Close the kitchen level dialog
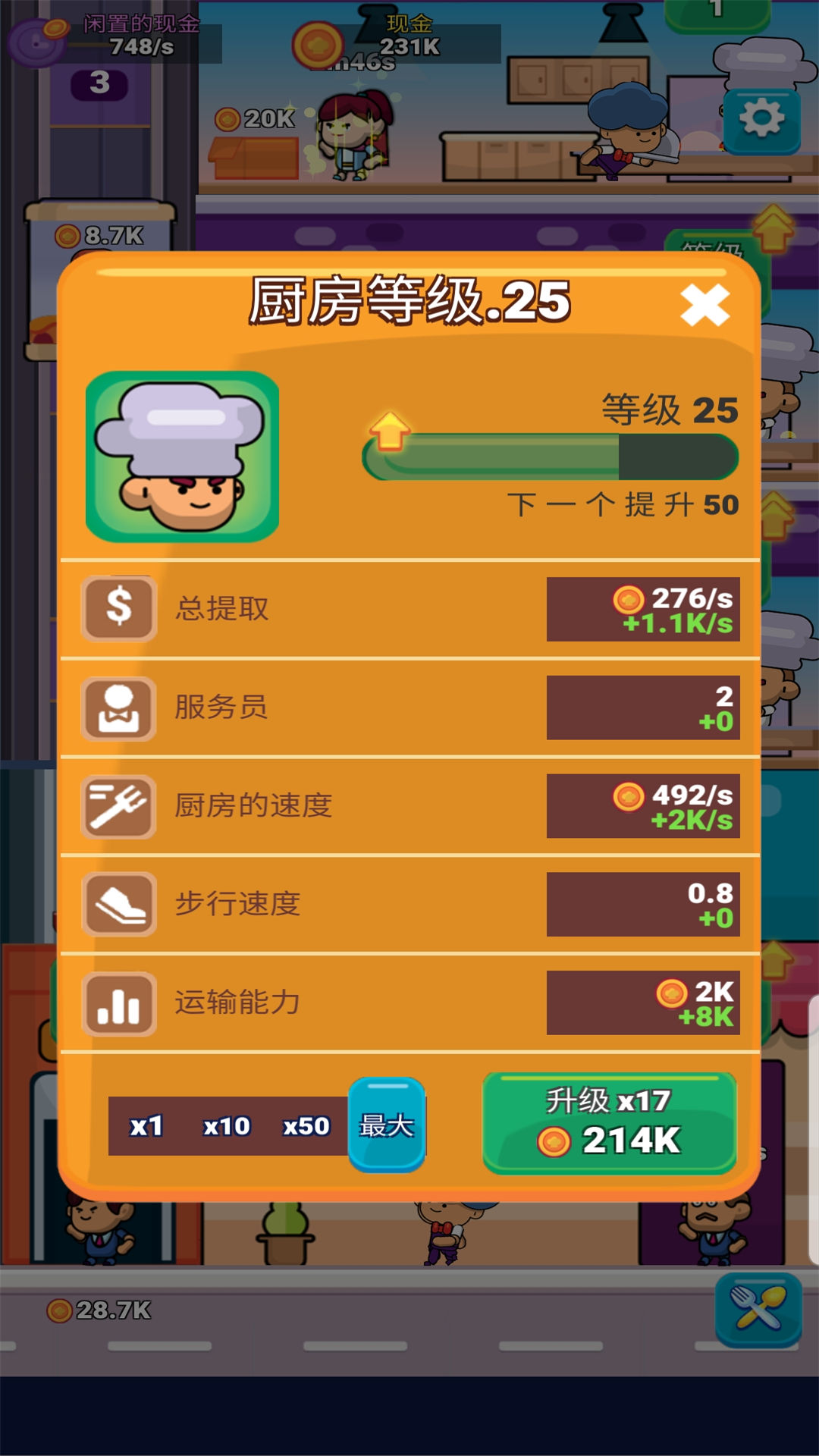The height and width of the screenshot is (1456, 819). (x=704, y=305)
